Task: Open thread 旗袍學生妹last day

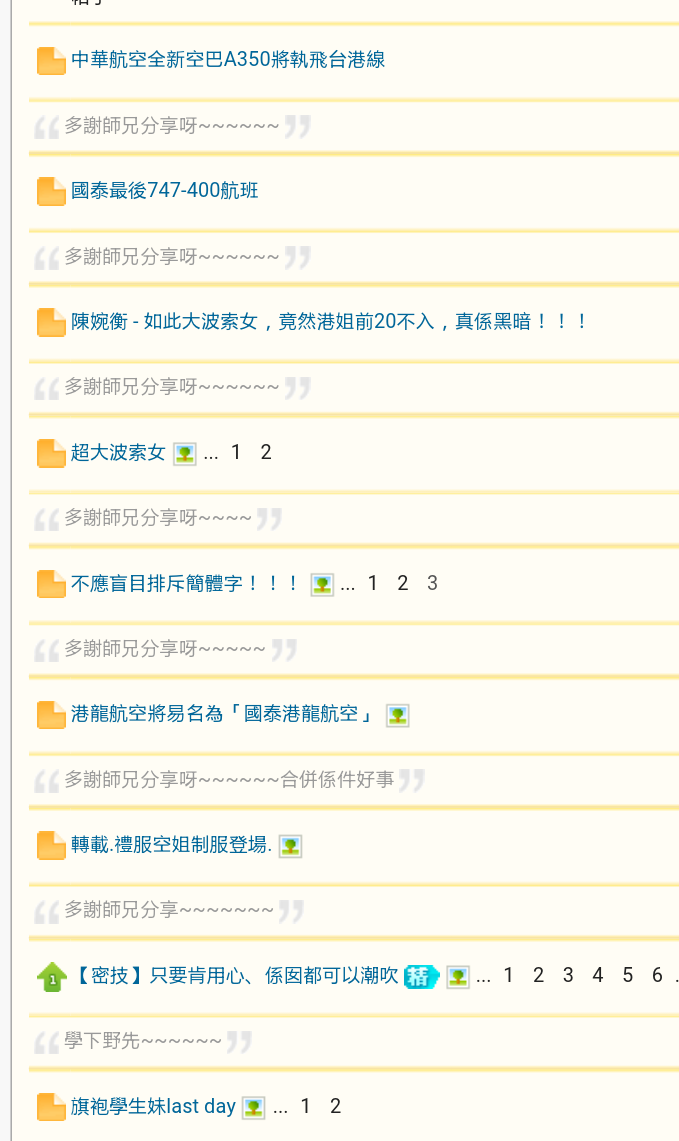Action: coord(153,1106)
